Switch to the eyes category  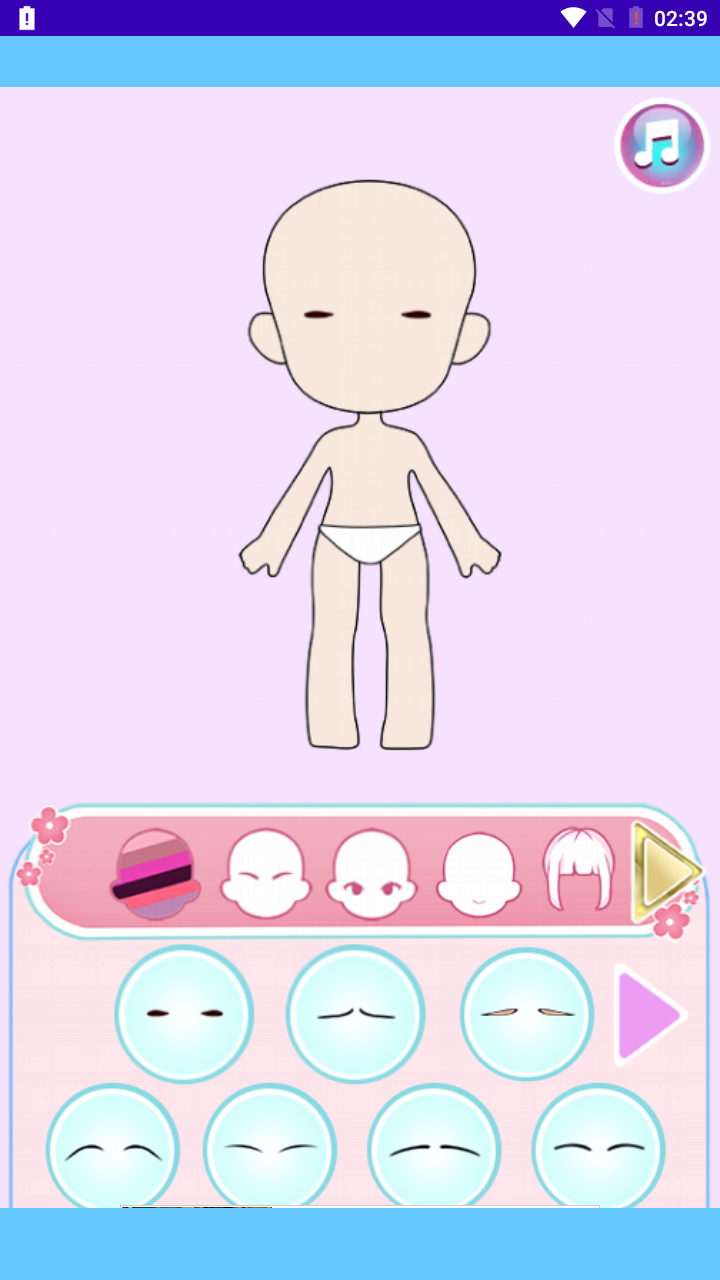[370, 874]
